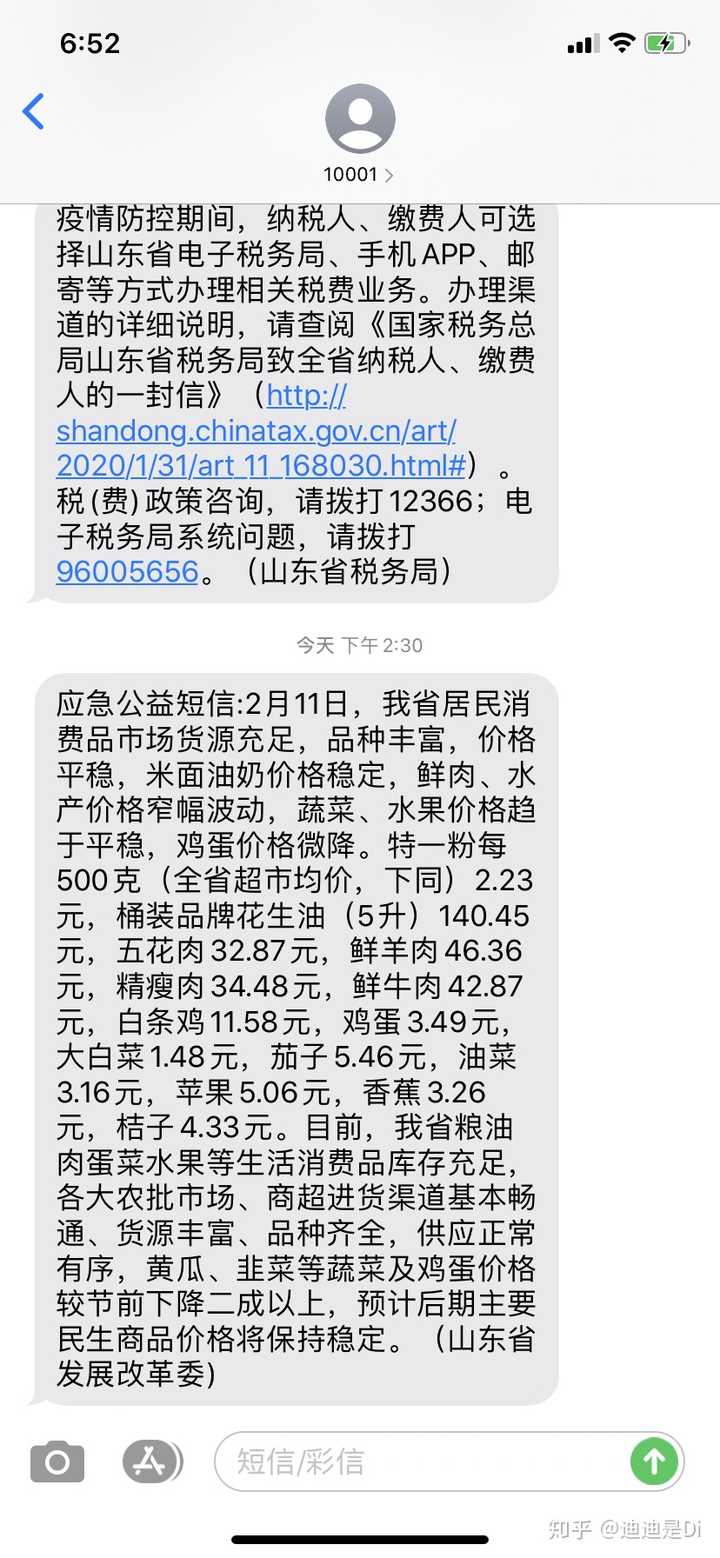This screenshot has width=720, height=1558.
Task: Open the camera to attach a photo
Action: point(57,1462)
